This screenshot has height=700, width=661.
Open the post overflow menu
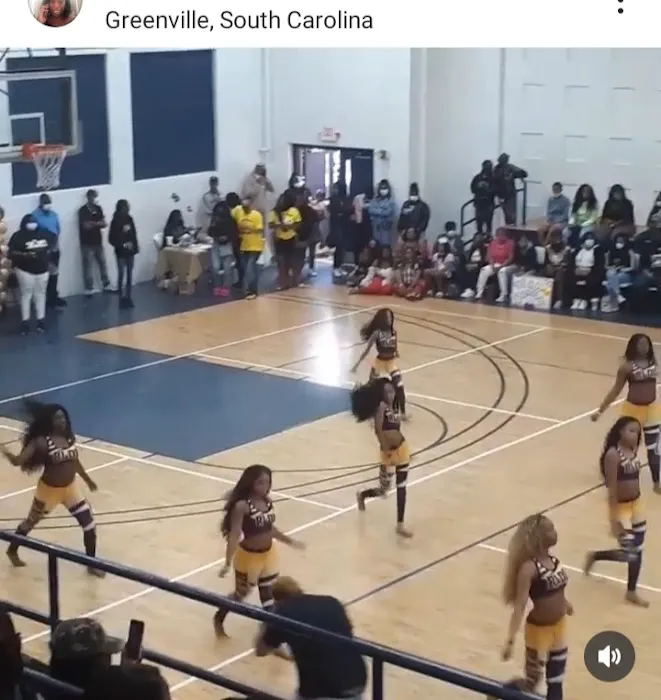(620, 6)
